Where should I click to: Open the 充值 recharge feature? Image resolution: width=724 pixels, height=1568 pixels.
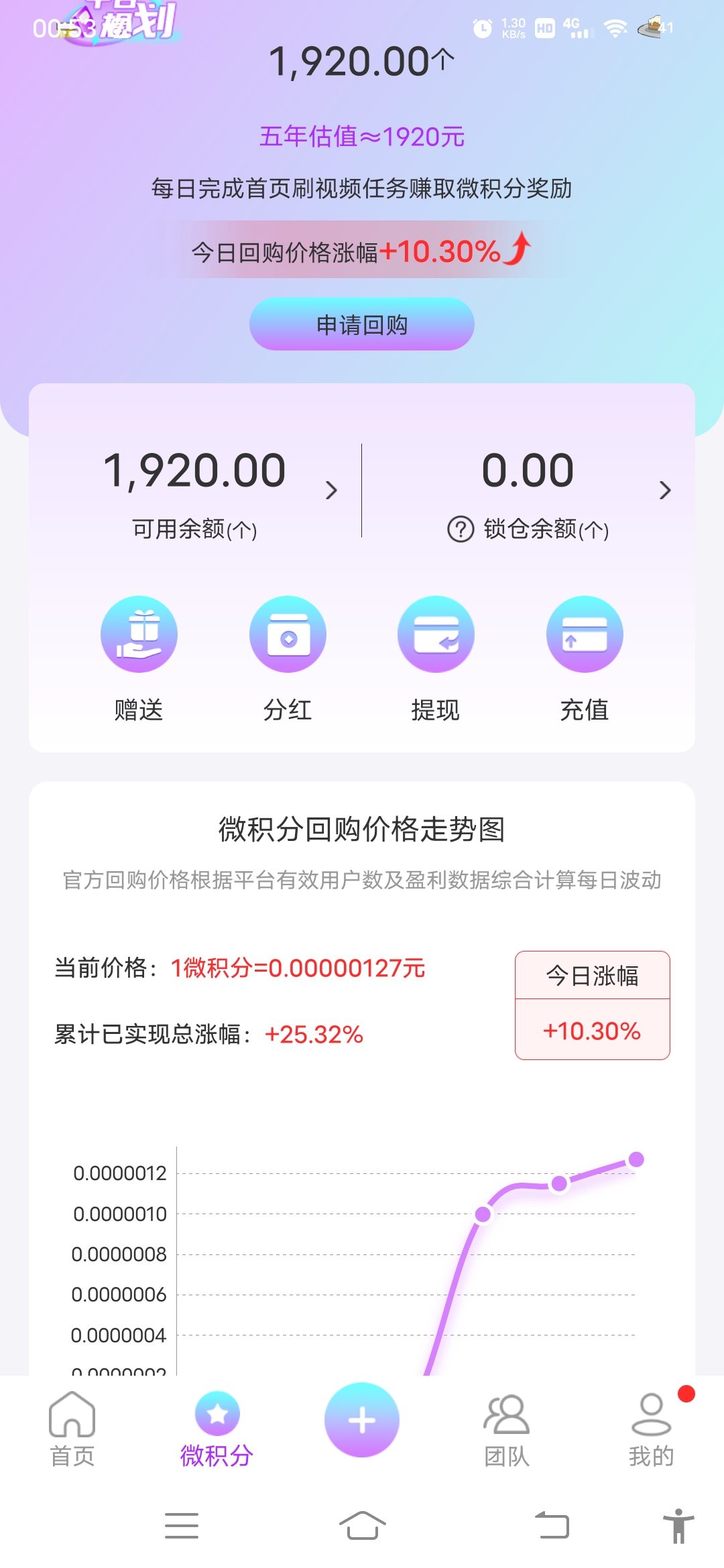coord(585,659)
